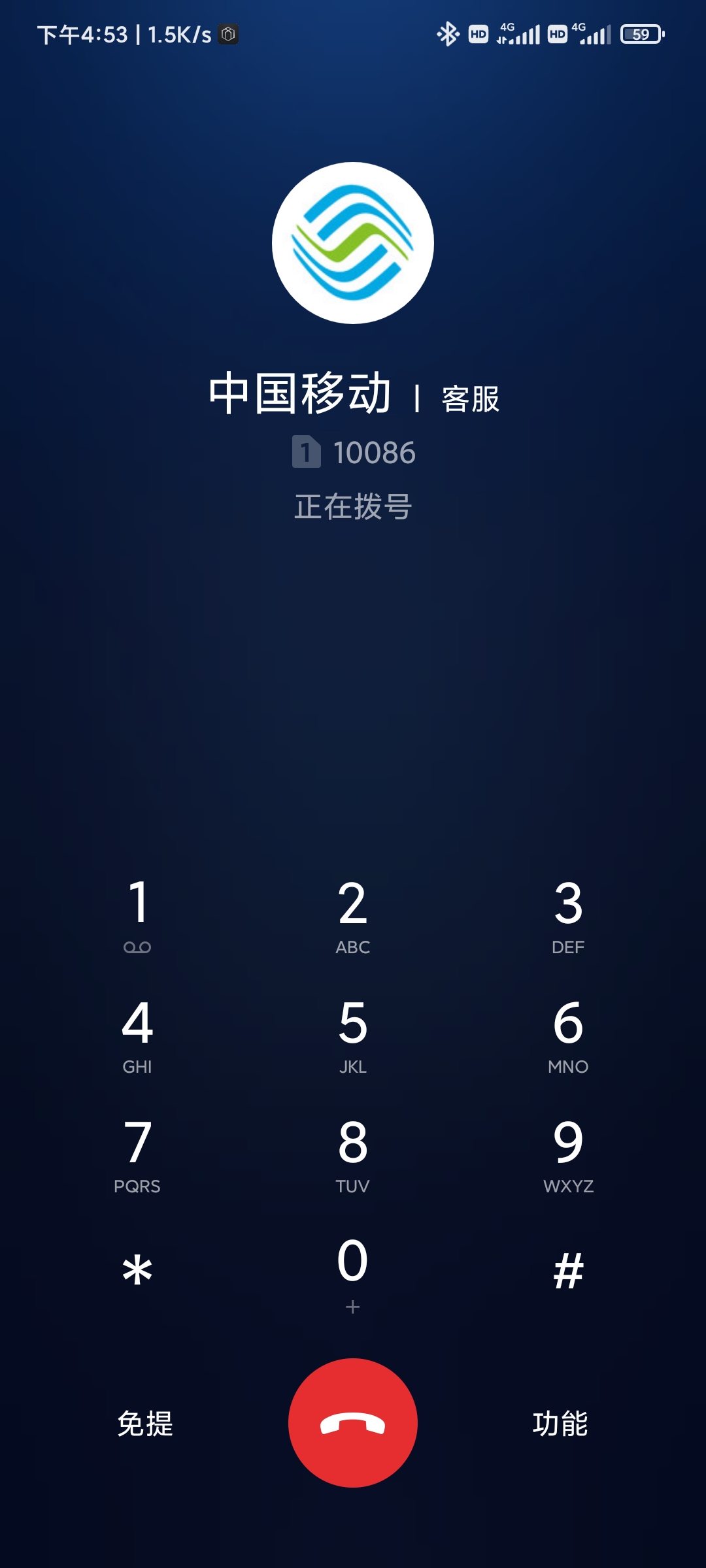The image size is (706, 1568).
Task: Tap the star key
Action: click(137, 1271)
